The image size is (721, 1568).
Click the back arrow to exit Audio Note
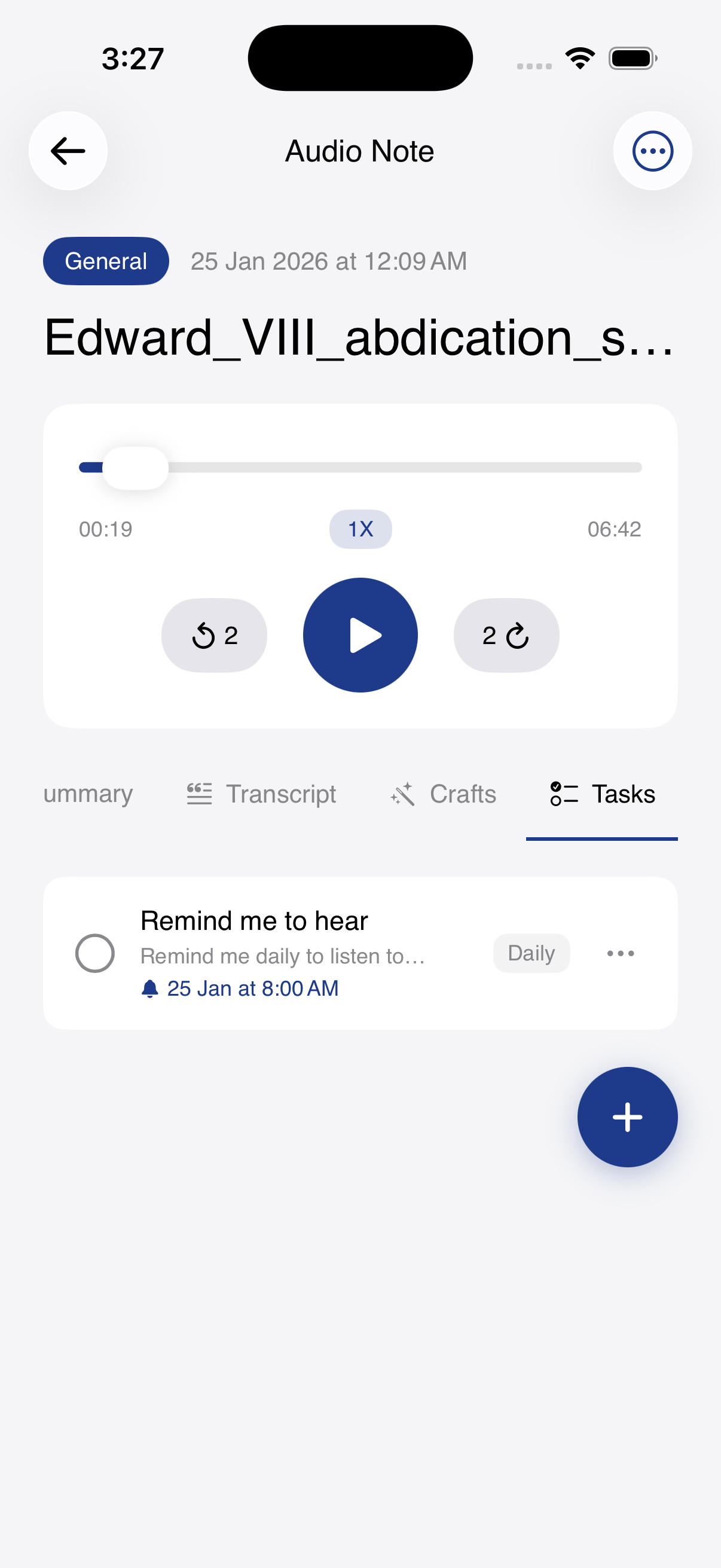[x=68, y=150]
